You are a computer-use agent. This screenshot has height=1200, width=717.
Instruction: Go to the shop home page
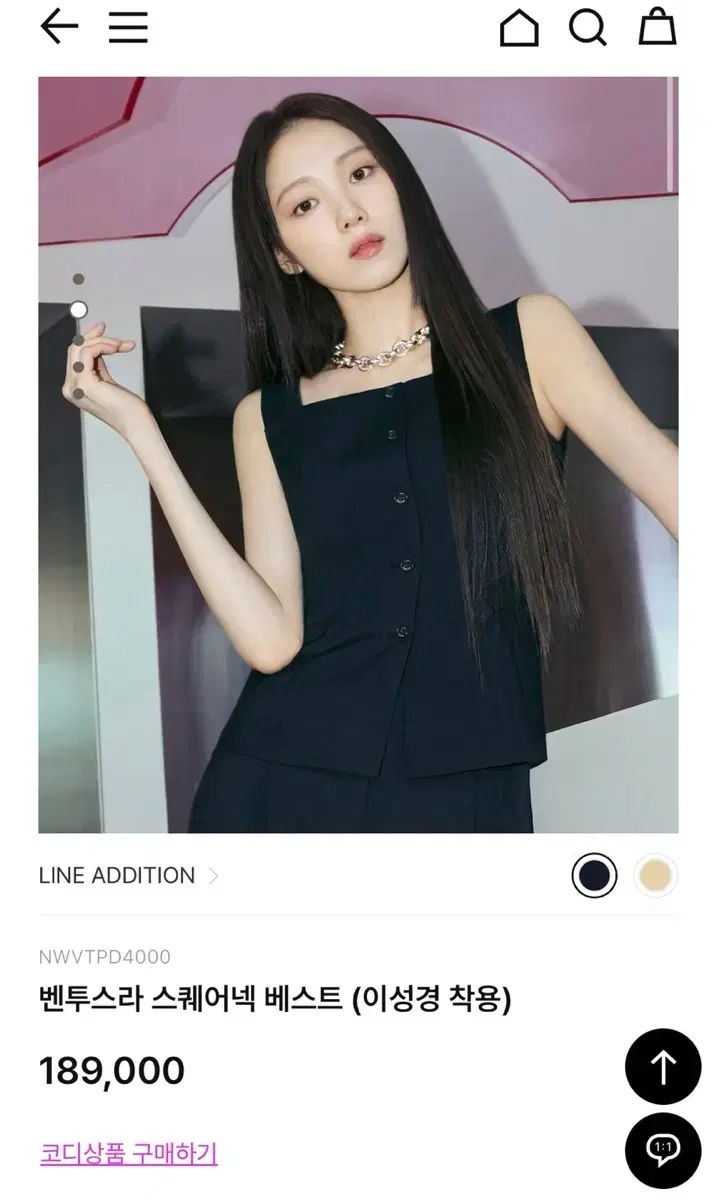[x=518, y=28]
